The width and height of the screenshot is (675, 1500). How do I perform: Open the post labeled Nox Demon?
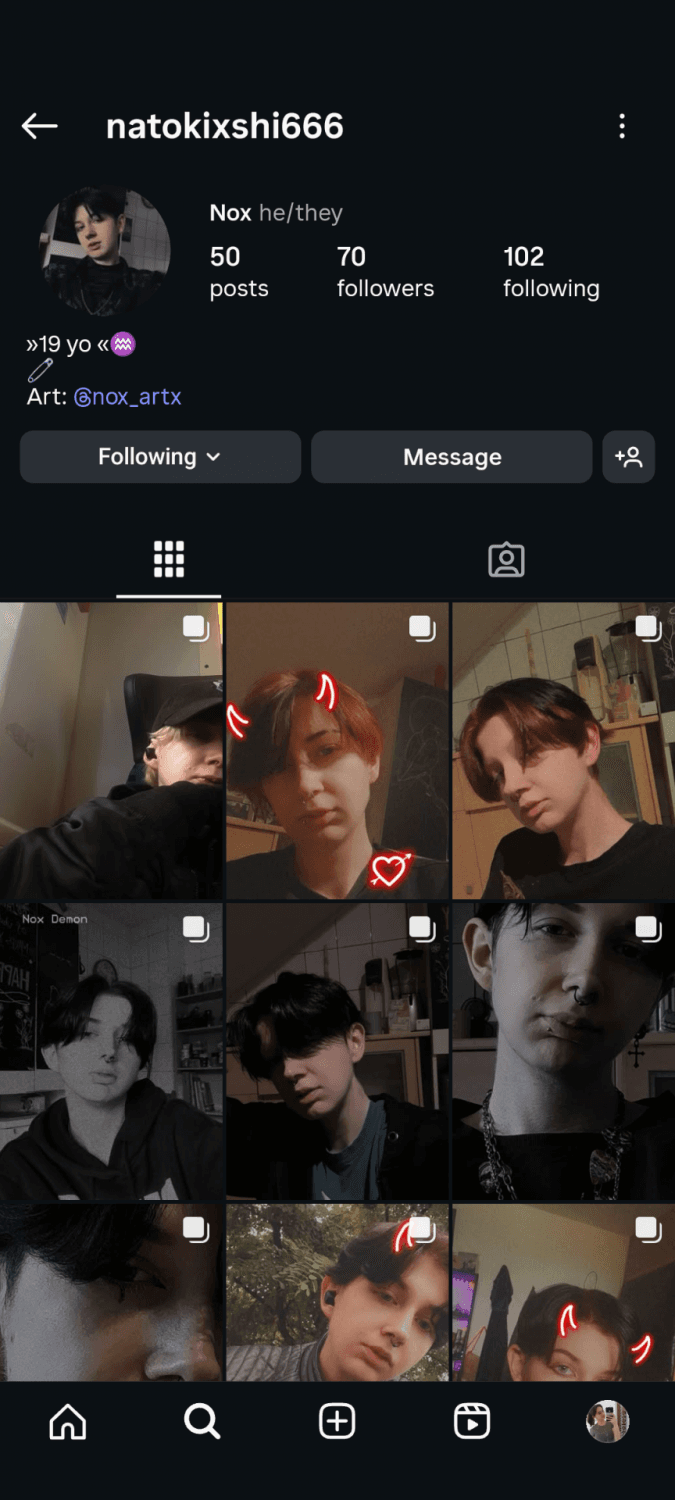pyautogui.click(x=111, y=1052)
